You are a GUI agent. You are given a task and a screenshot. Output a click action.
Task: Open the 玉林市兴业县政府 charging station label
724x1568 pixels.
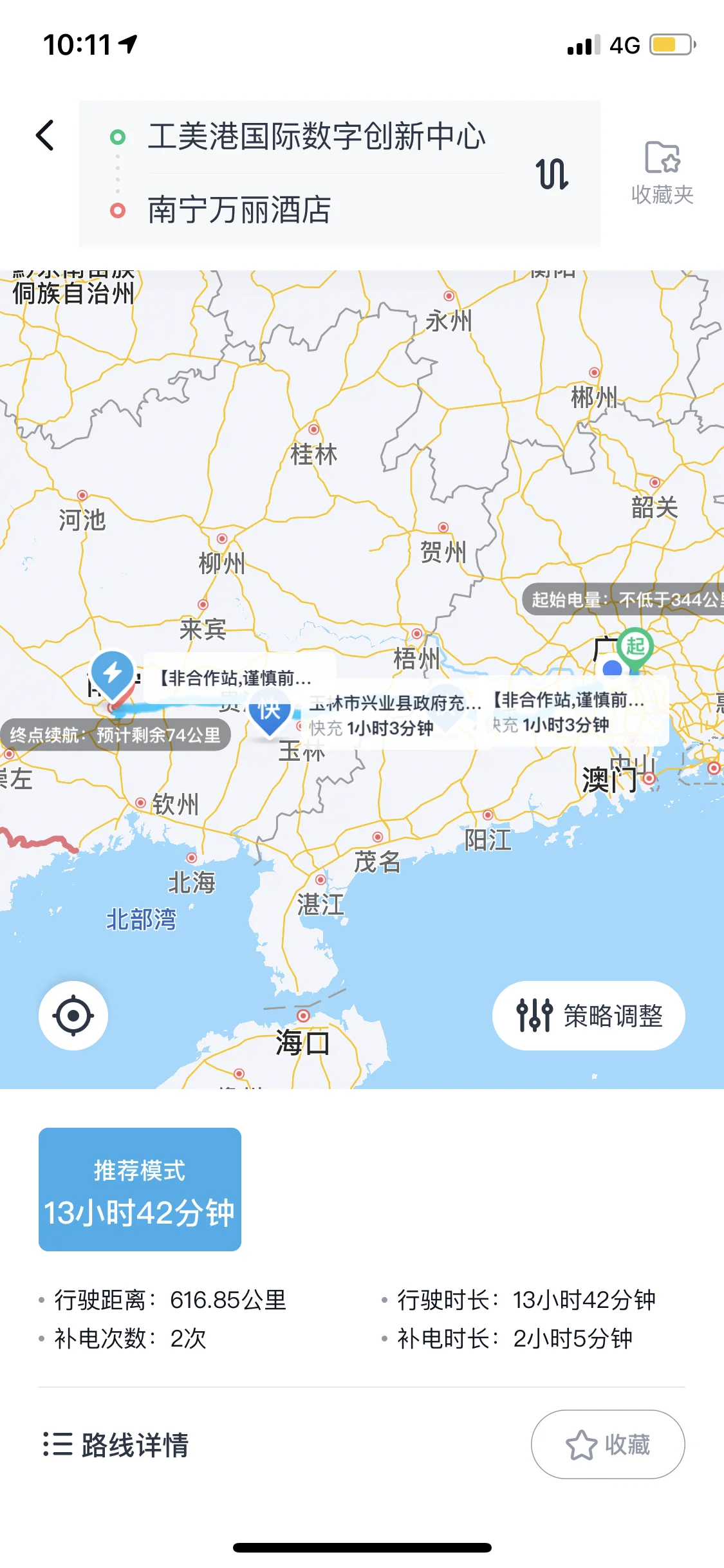pos(394,714)
